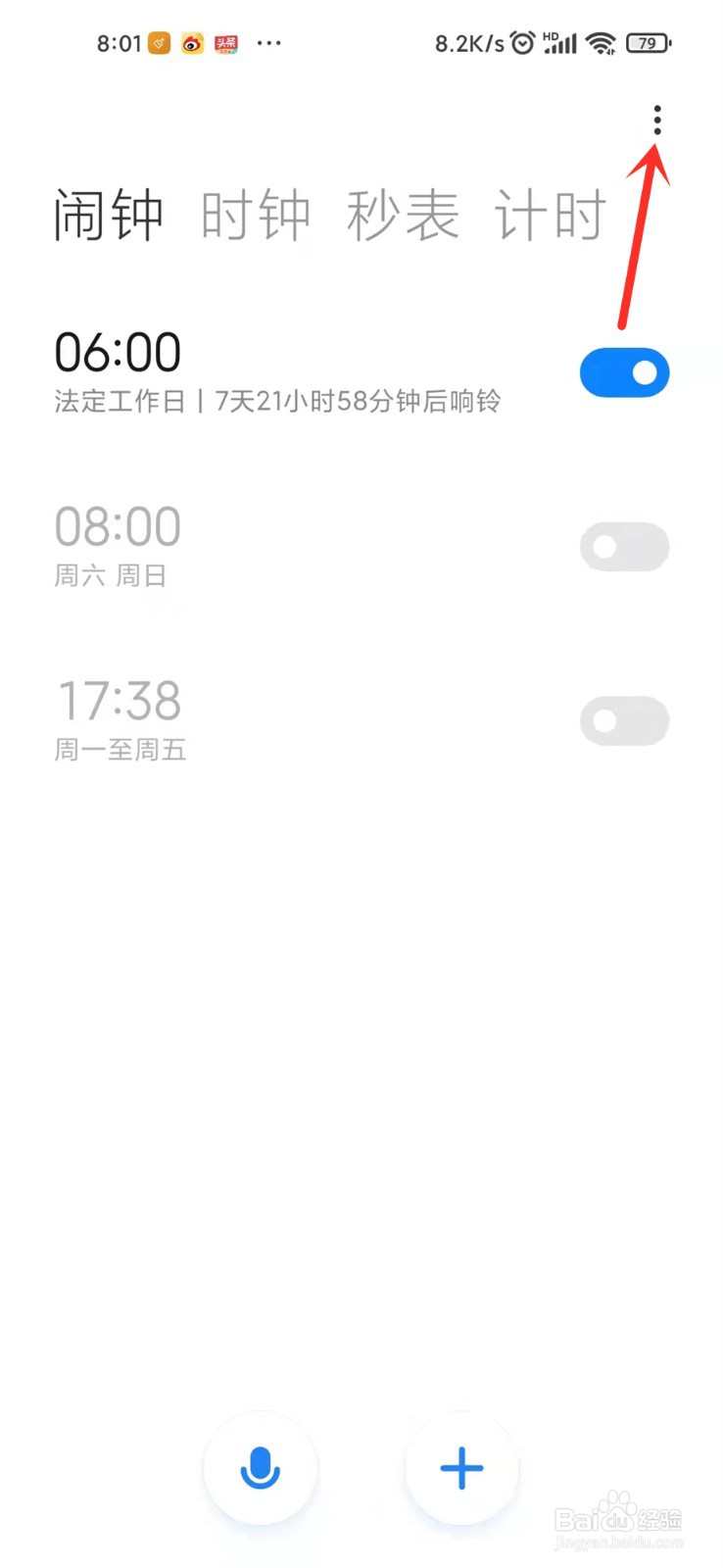Expand the status bar overflow ellipsis

click(269, 42)
